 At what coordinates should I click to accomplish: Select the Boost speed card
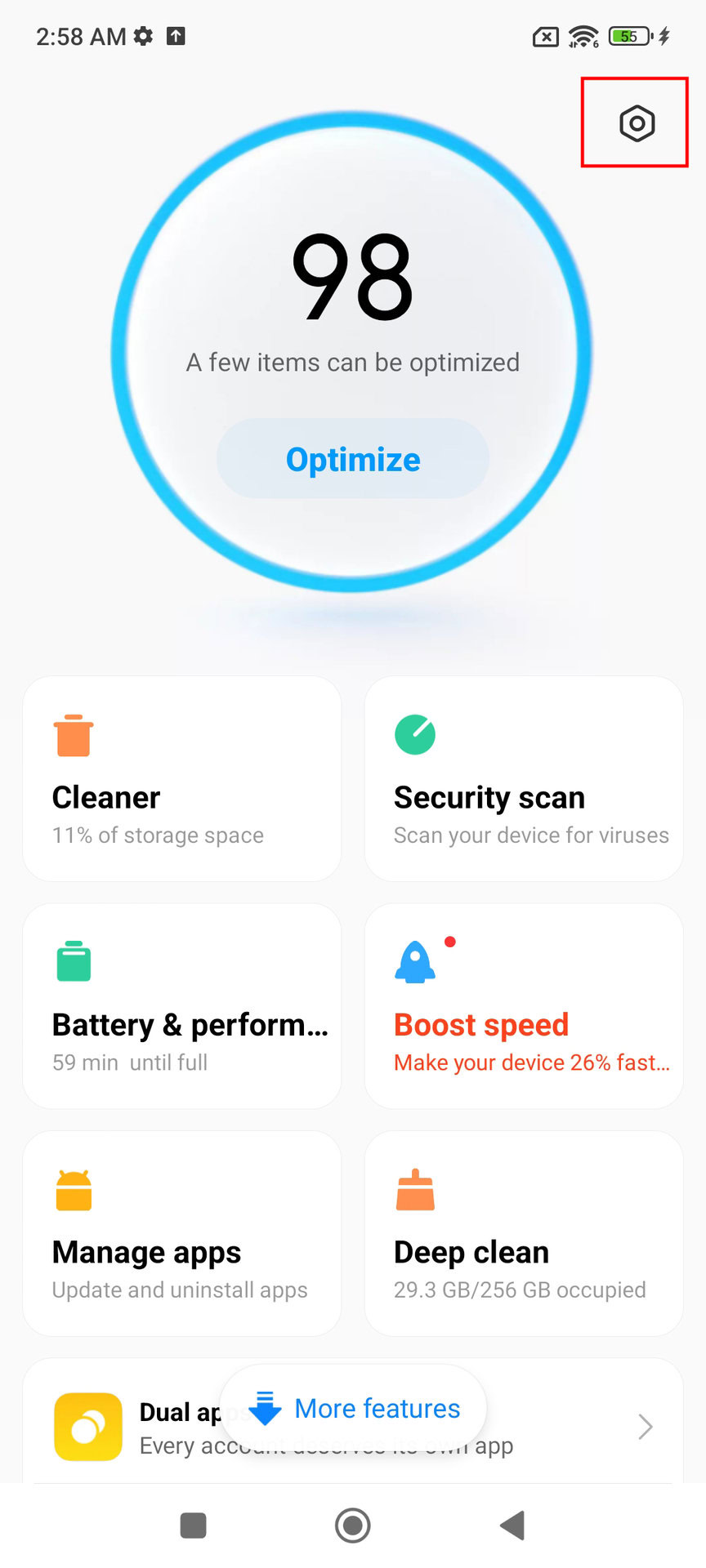523,1005
